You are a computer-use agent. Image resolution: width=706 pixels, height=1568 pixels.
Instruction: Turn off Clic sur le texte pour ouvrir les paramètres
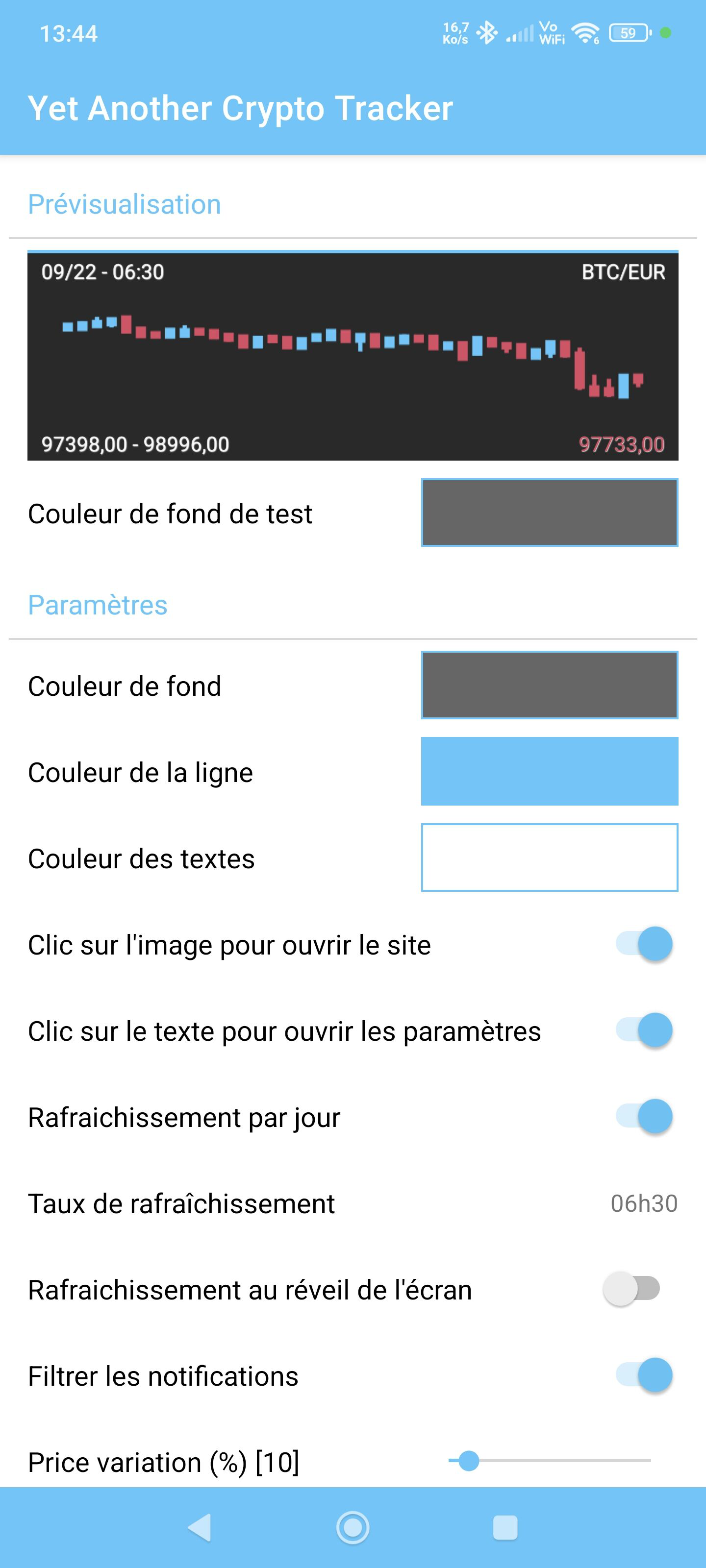tap(644, 1030)
